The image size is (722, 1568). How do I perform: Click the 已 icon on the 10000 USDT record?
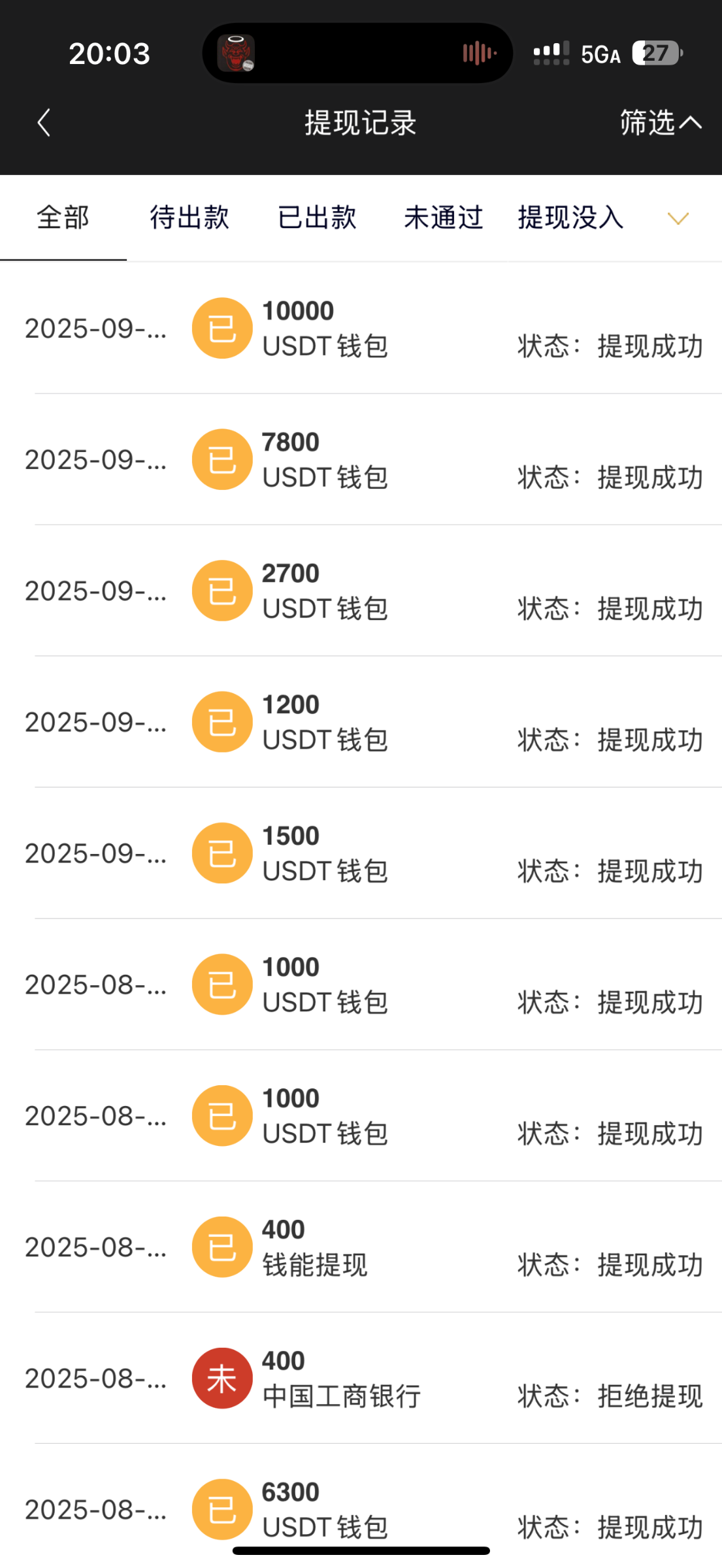pos(222,327)
